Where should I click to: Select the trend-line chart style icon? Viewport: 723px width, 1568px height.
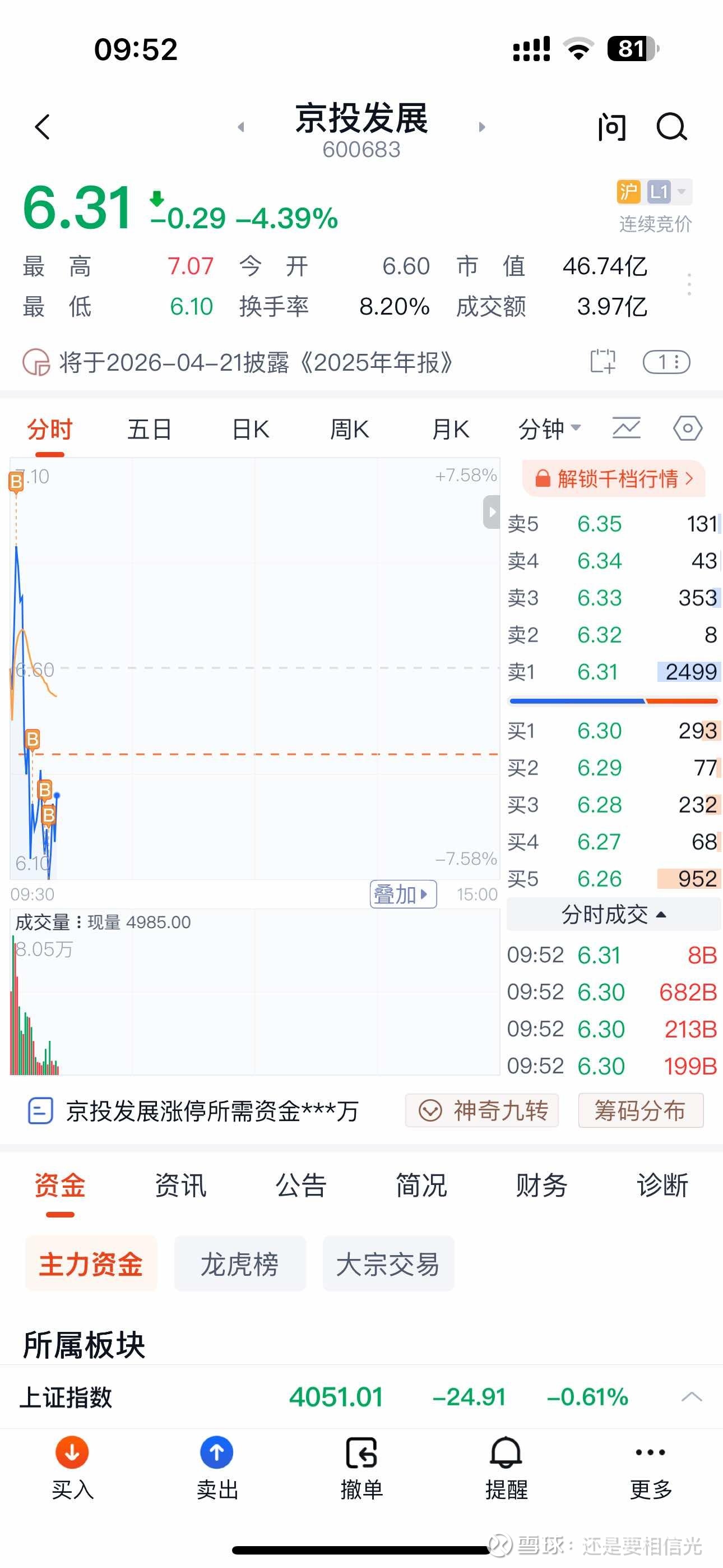click(625, 428)
